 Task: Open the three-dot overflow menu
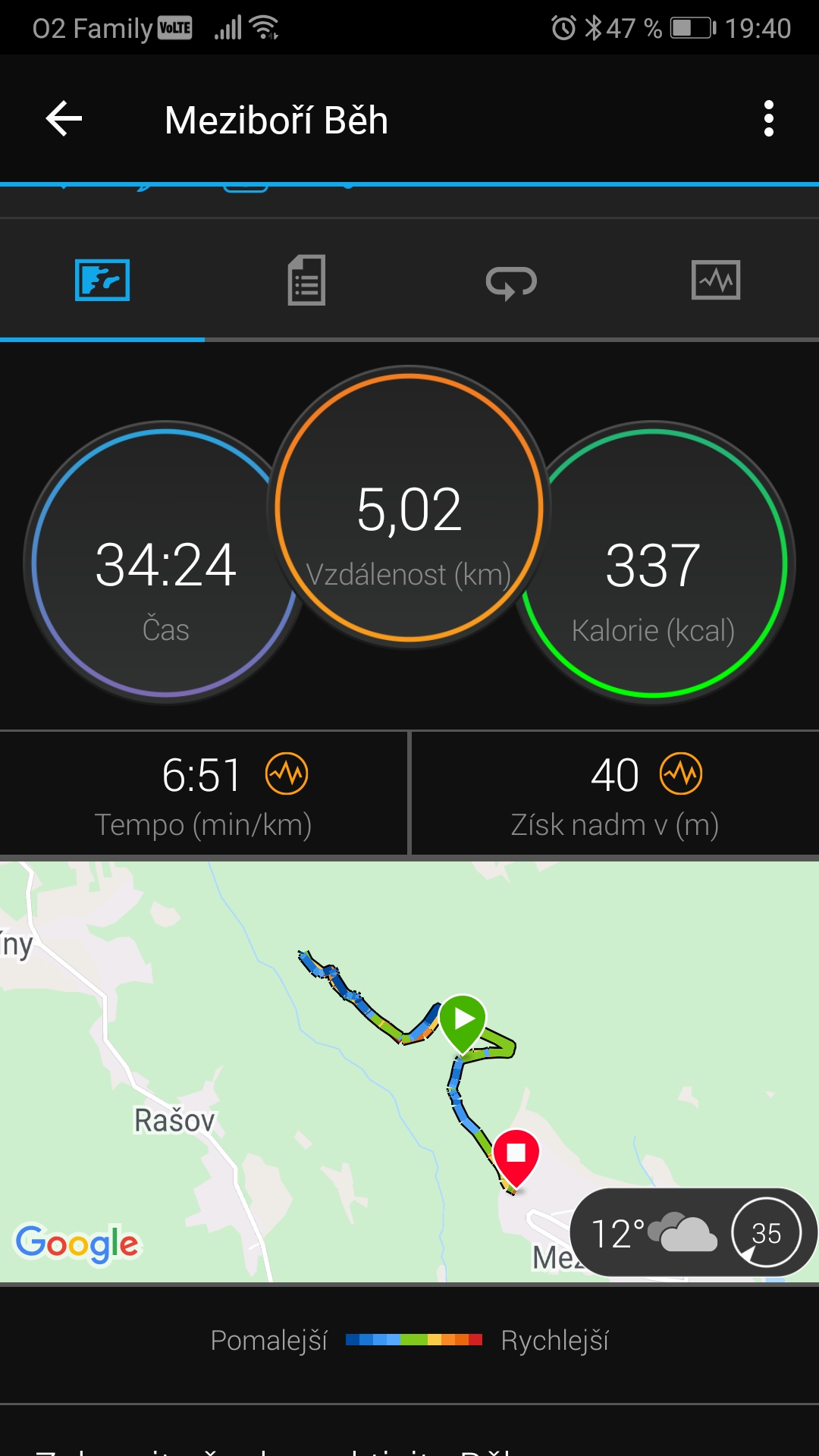pyautogui.click(x=769, y=119)
